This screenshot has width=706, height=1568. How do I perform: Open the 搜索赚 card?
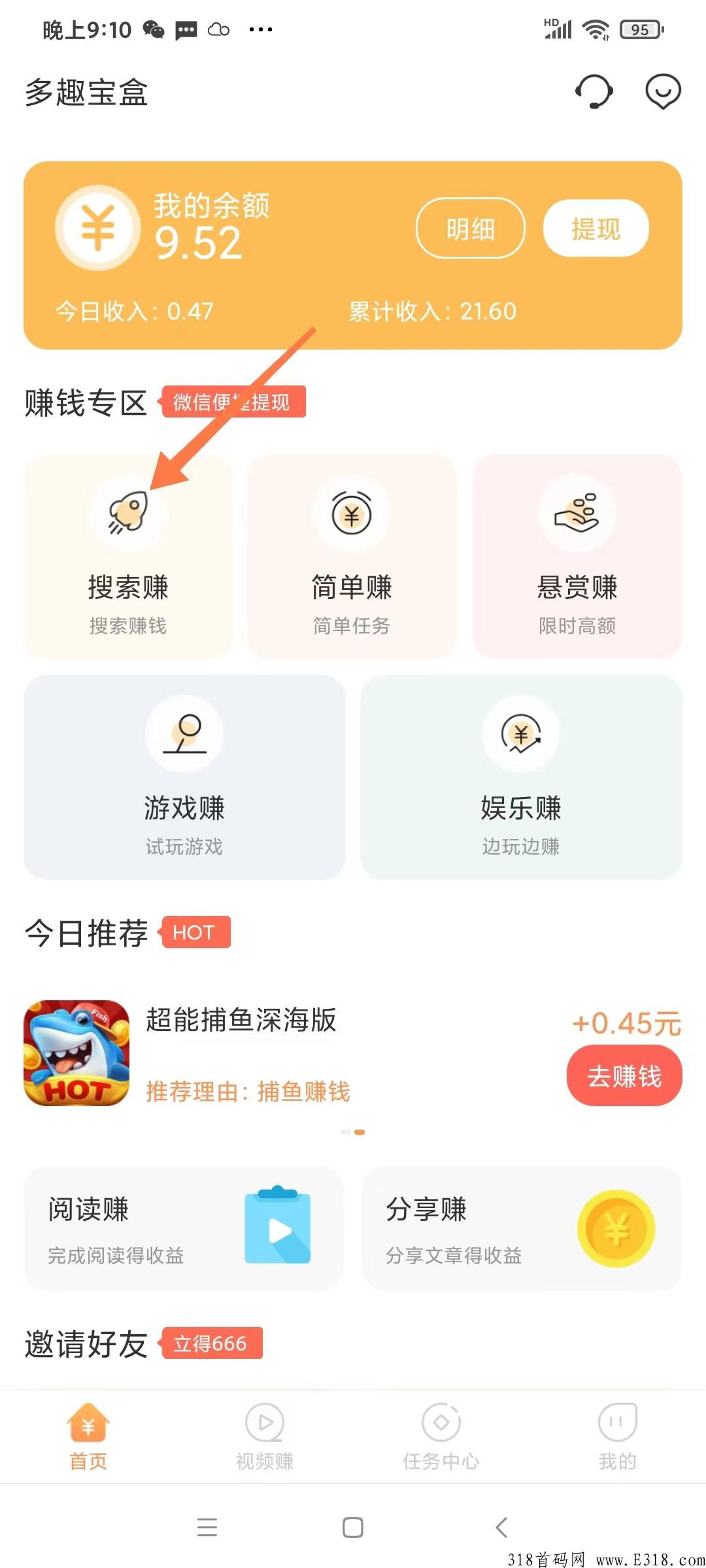[x=128, y=557]
